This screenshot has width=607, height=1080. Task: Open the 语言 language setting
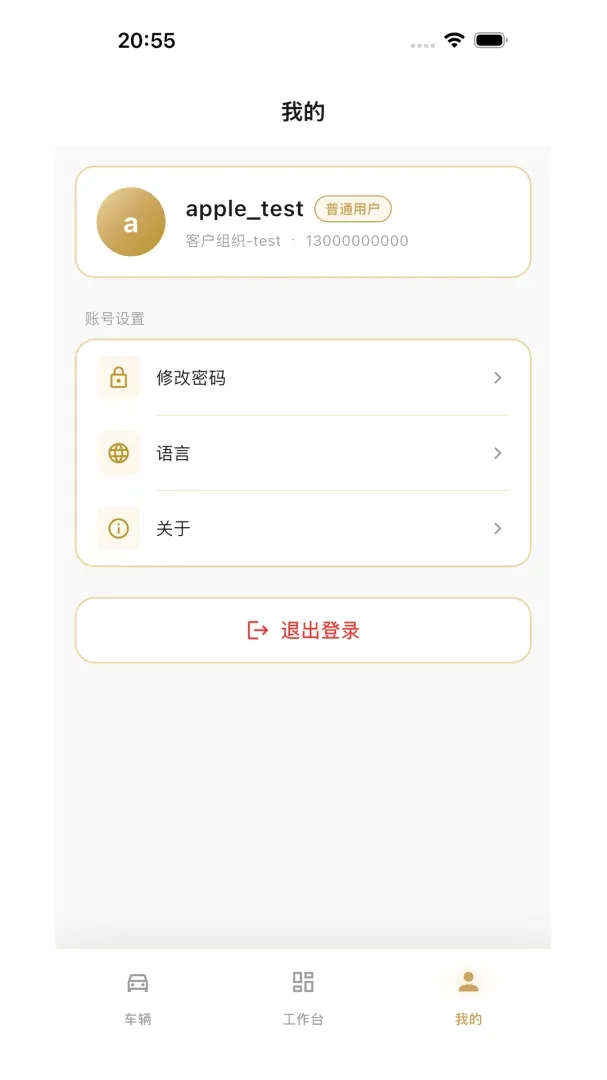[302, 453]
